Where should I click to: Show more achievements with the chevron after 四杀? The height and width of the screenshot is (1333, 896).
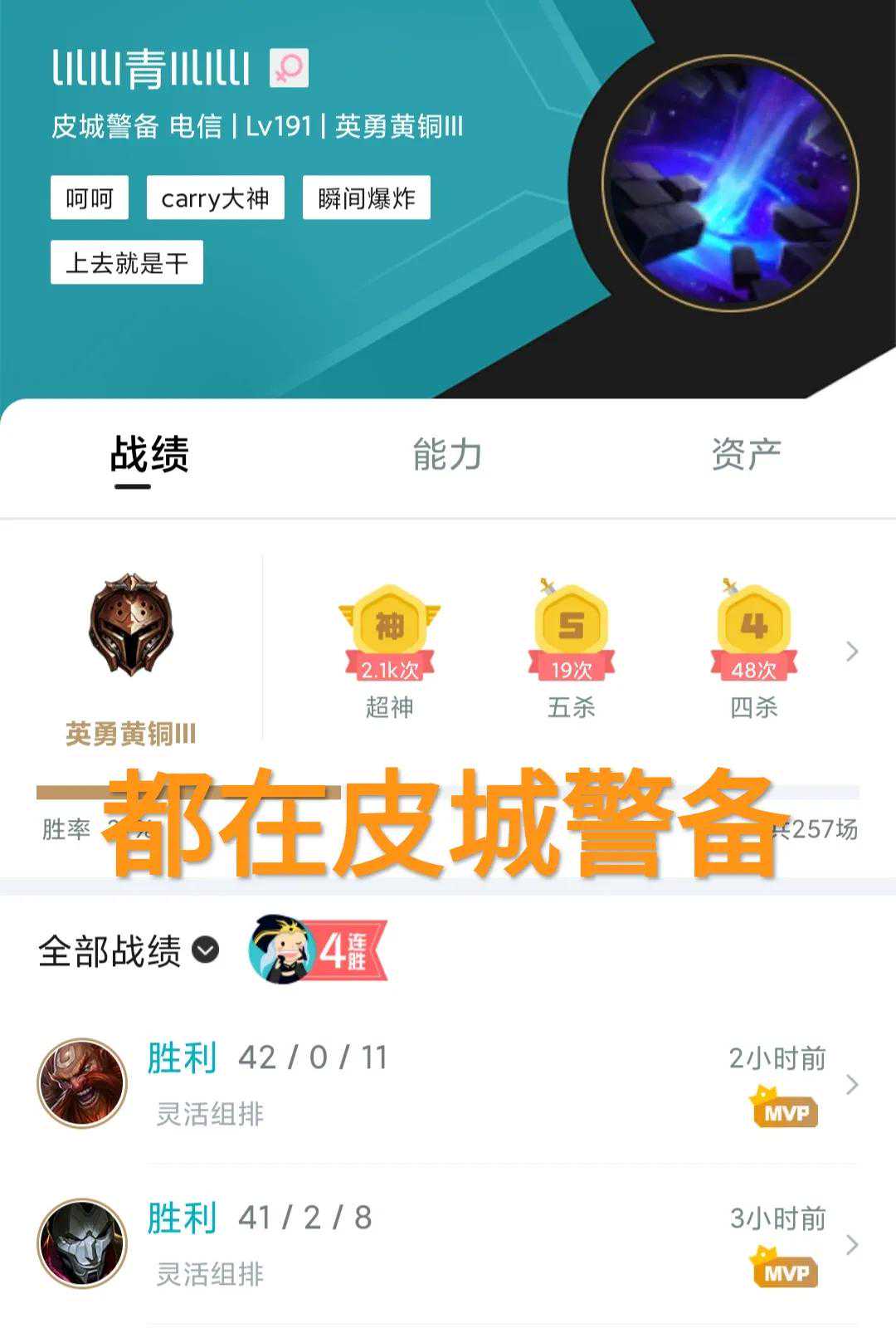pos(852,652)
